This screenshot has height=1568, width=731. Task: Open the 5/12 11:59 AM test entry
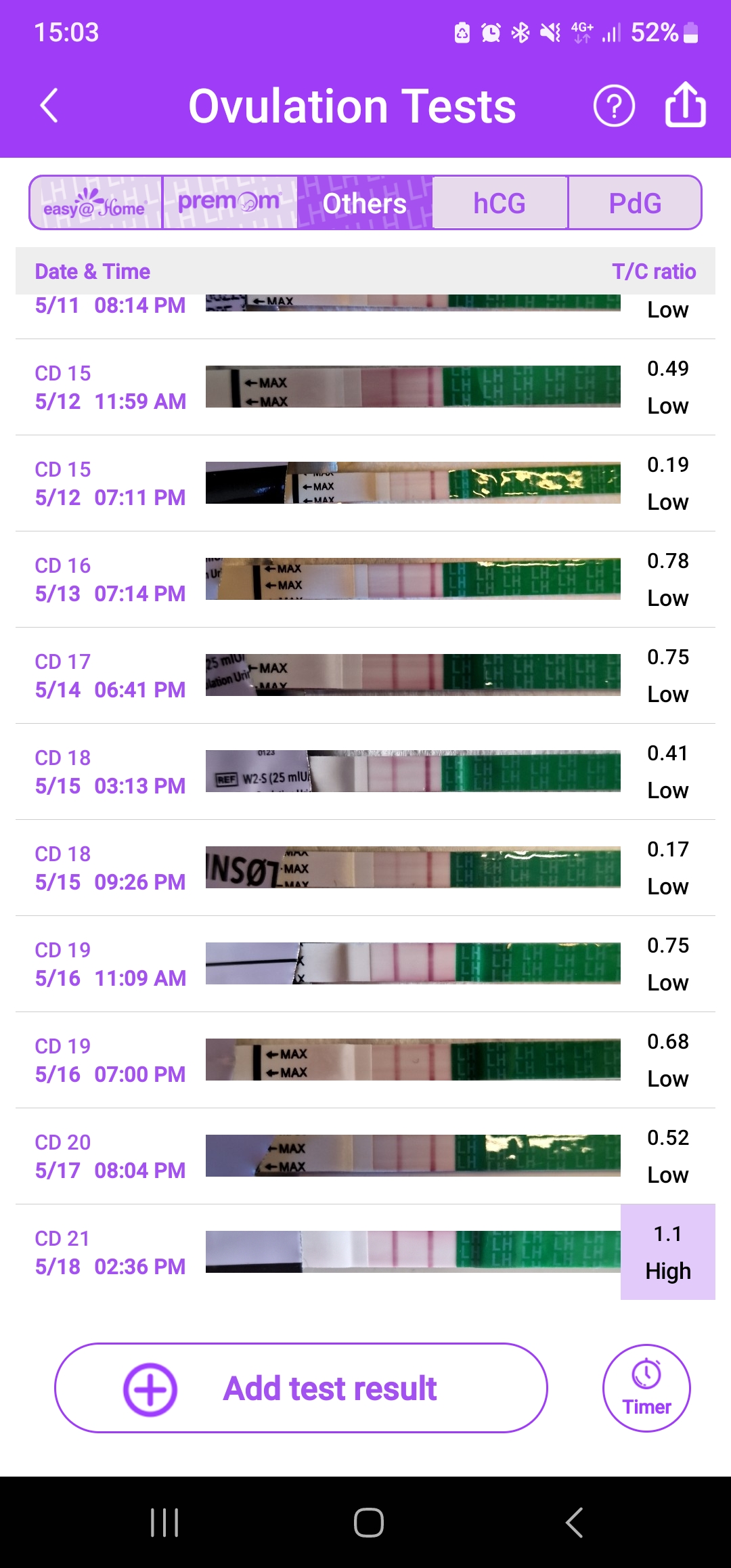point(365,387)
